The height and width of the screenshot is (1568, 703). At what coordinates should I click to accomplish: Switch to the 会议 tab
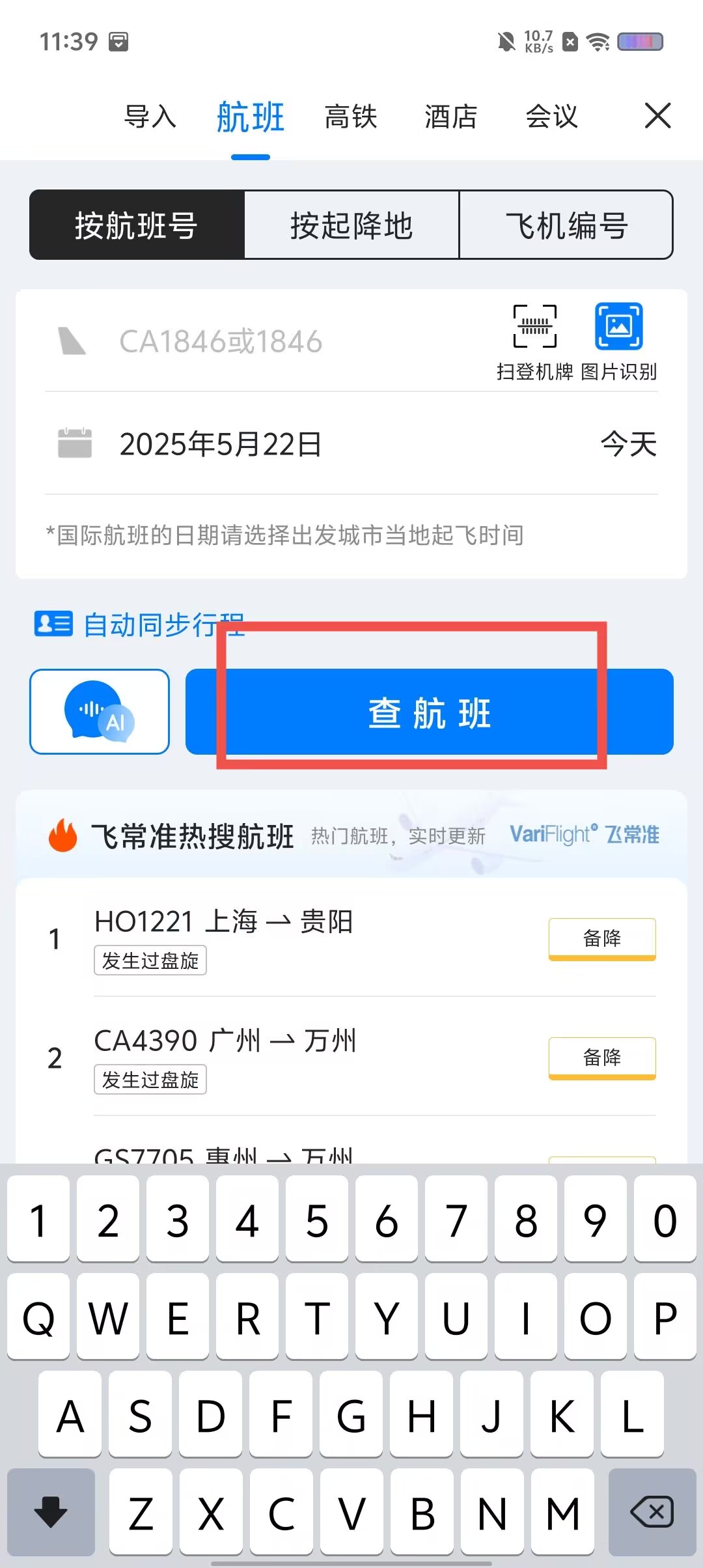click(551, 117)
